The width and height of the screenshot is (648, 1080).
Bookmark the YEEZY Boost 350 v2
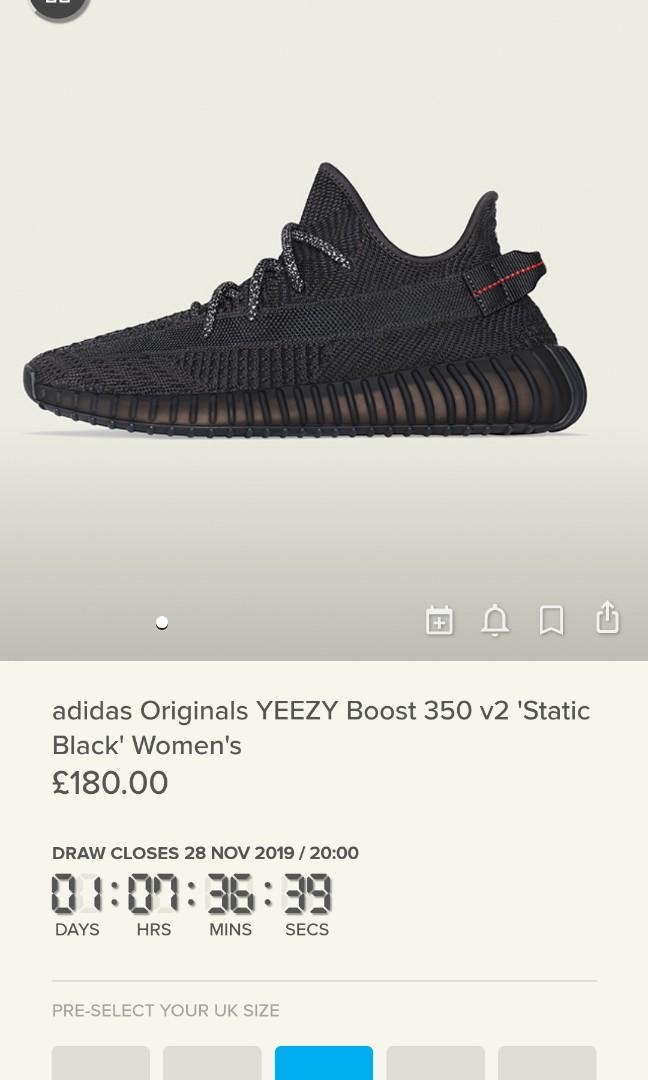[x=551, y=620]
